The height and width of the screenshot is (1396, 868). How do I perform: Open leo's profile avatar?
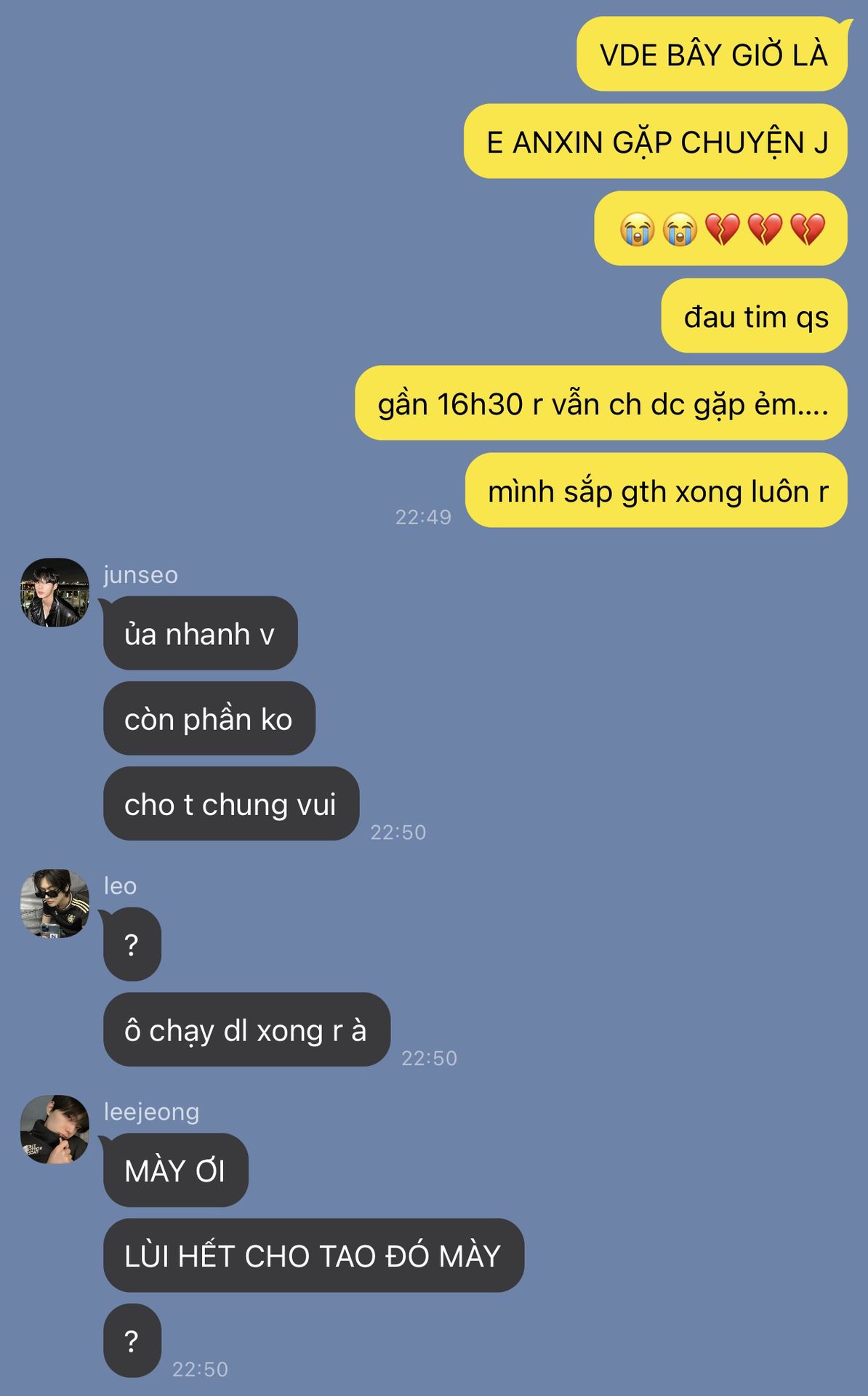[55, 903]
